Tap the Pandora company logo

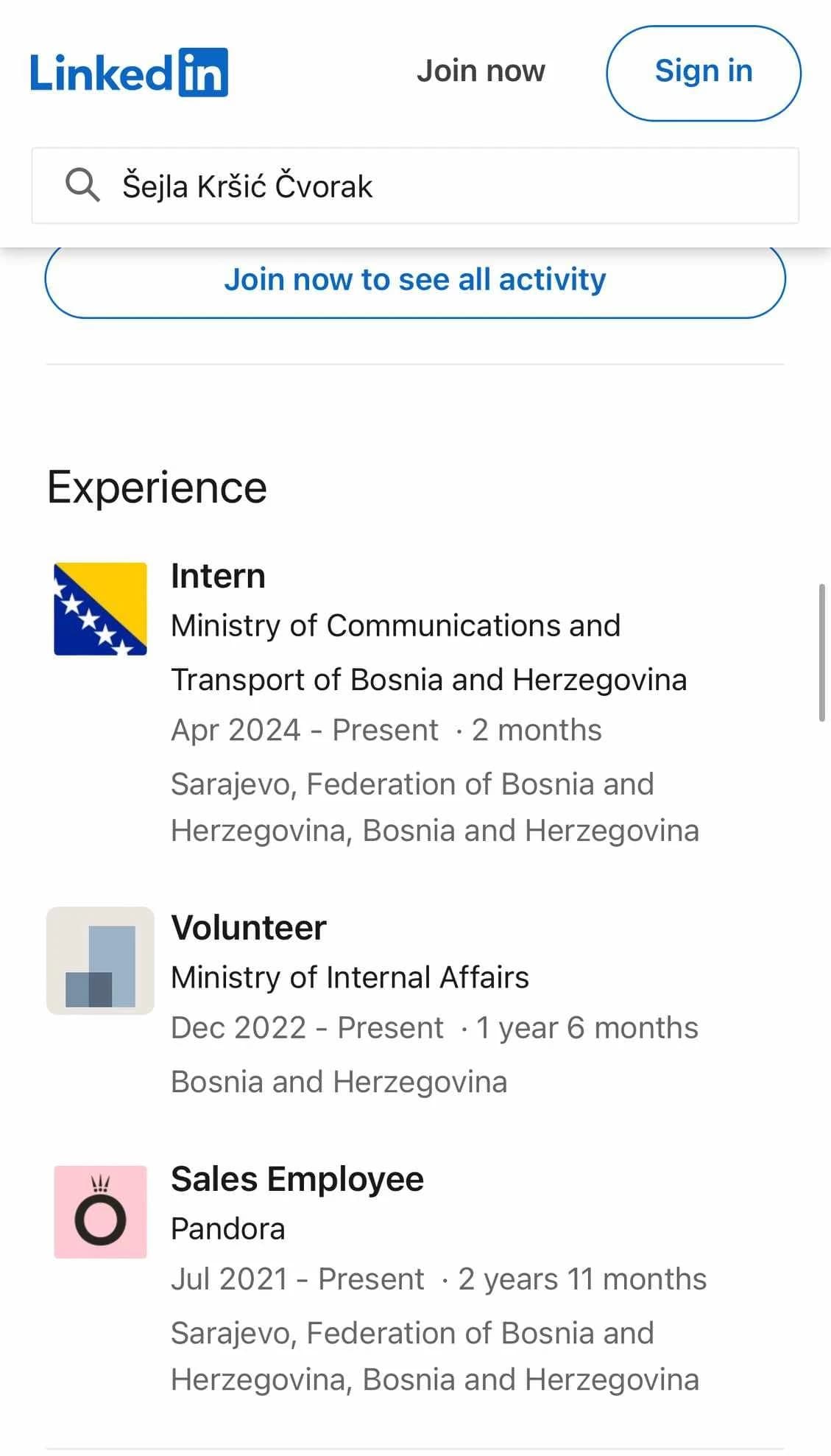coord(100,1211)
